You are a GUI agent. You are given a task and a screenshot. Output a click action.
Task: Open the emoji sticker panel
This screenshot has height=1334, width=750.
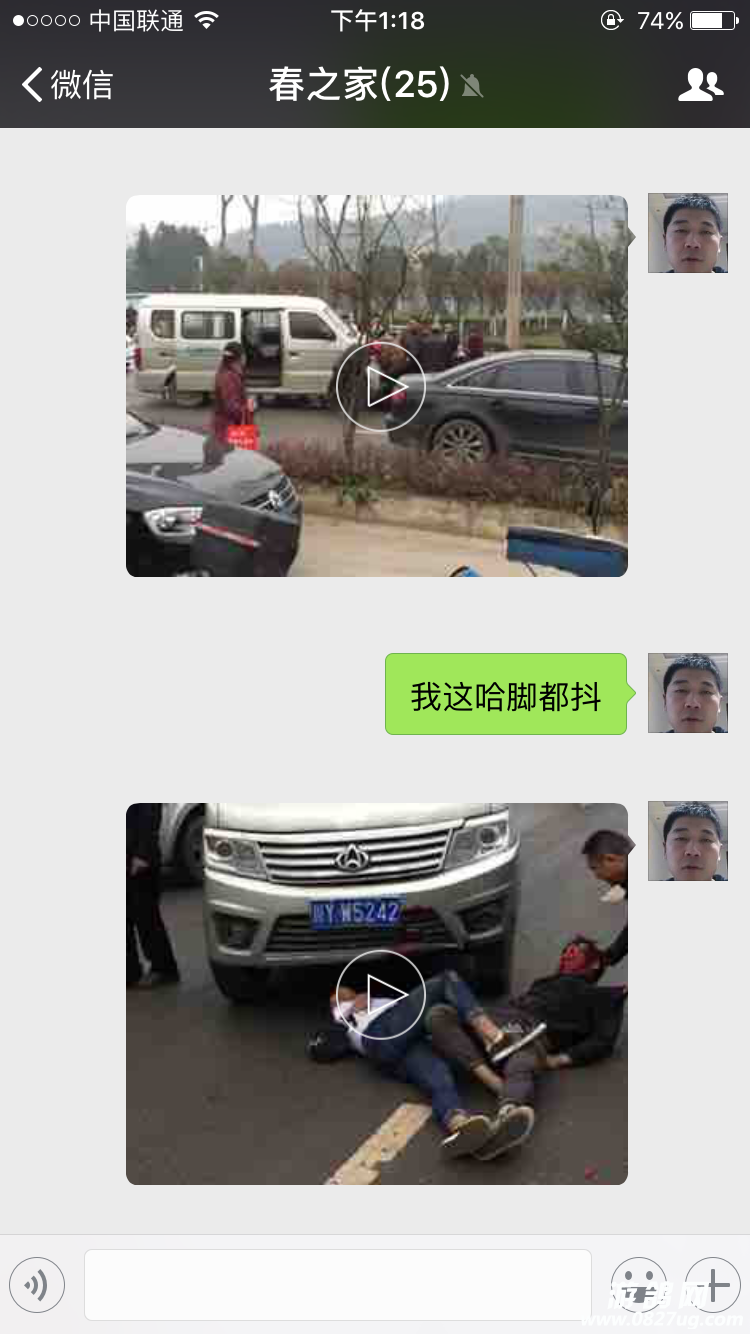[x=638, y=1285]
